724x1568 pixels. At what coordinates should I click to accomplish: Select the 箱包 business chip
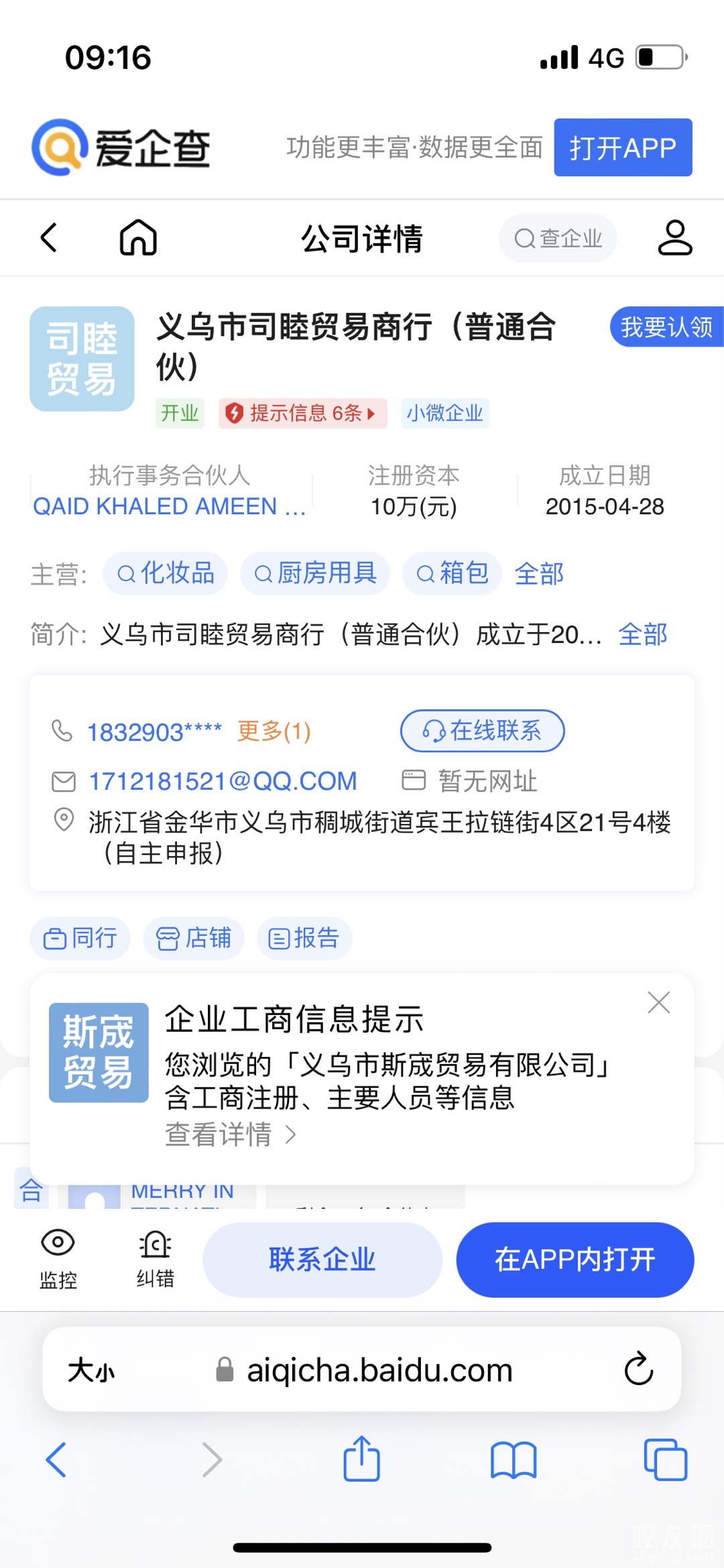click(452, 573)
